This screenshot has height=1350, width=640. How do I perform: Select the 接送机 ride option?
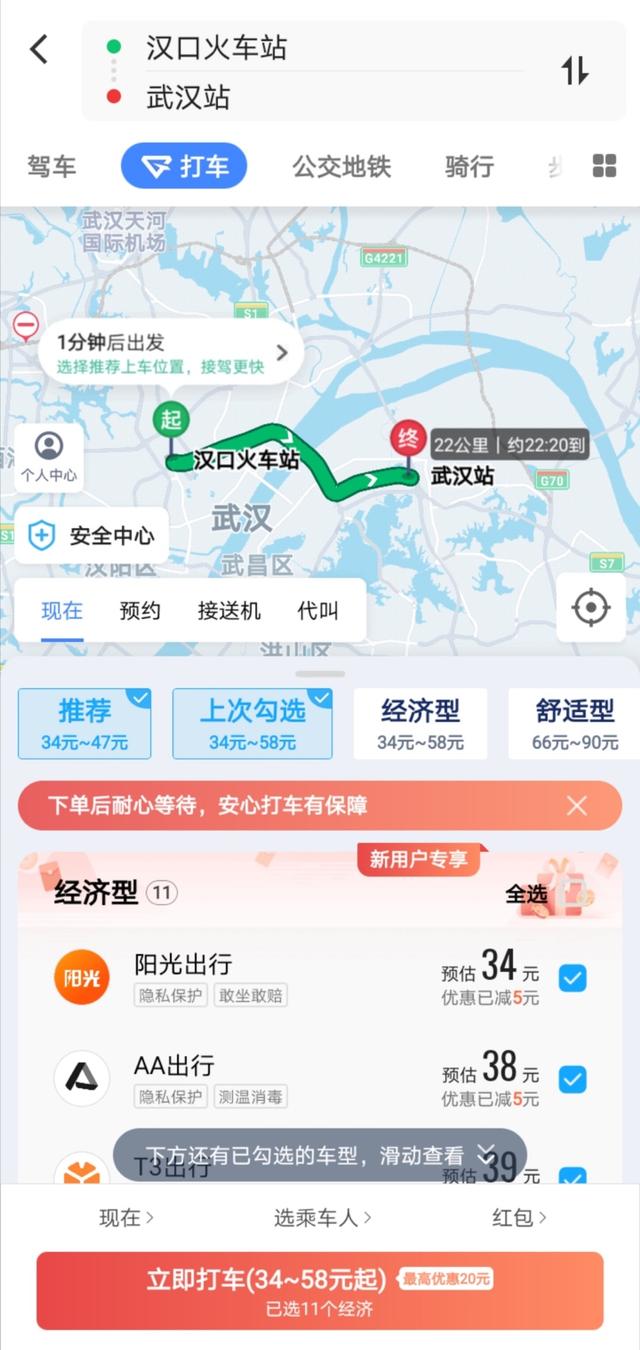229,610
